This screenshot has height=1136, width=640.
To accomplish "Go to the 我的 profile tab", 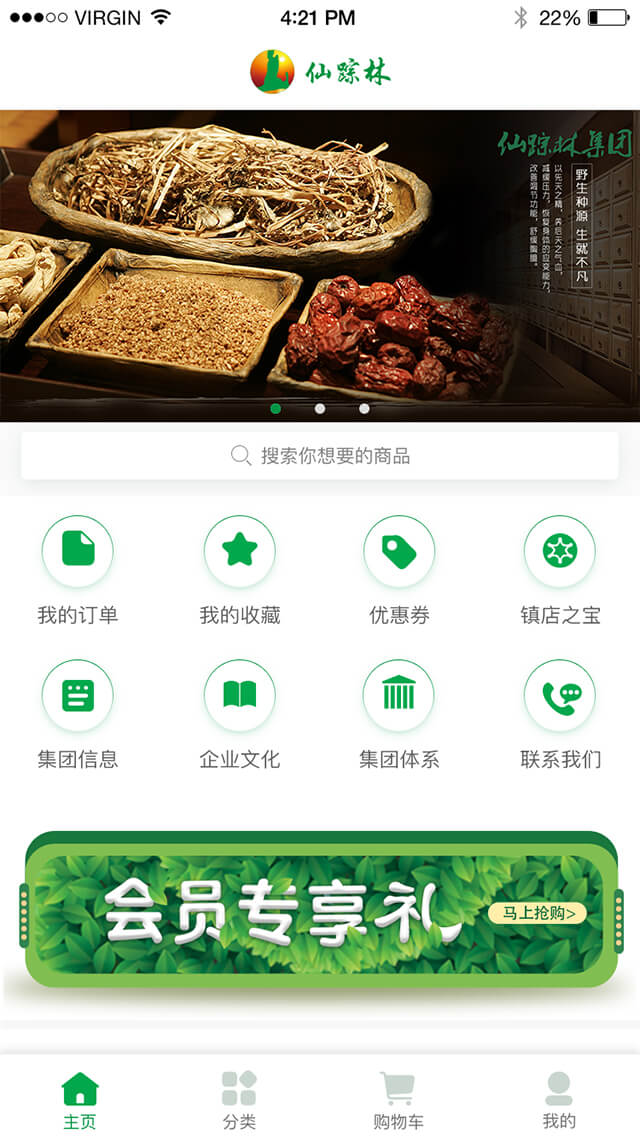I will point(559,1100).
